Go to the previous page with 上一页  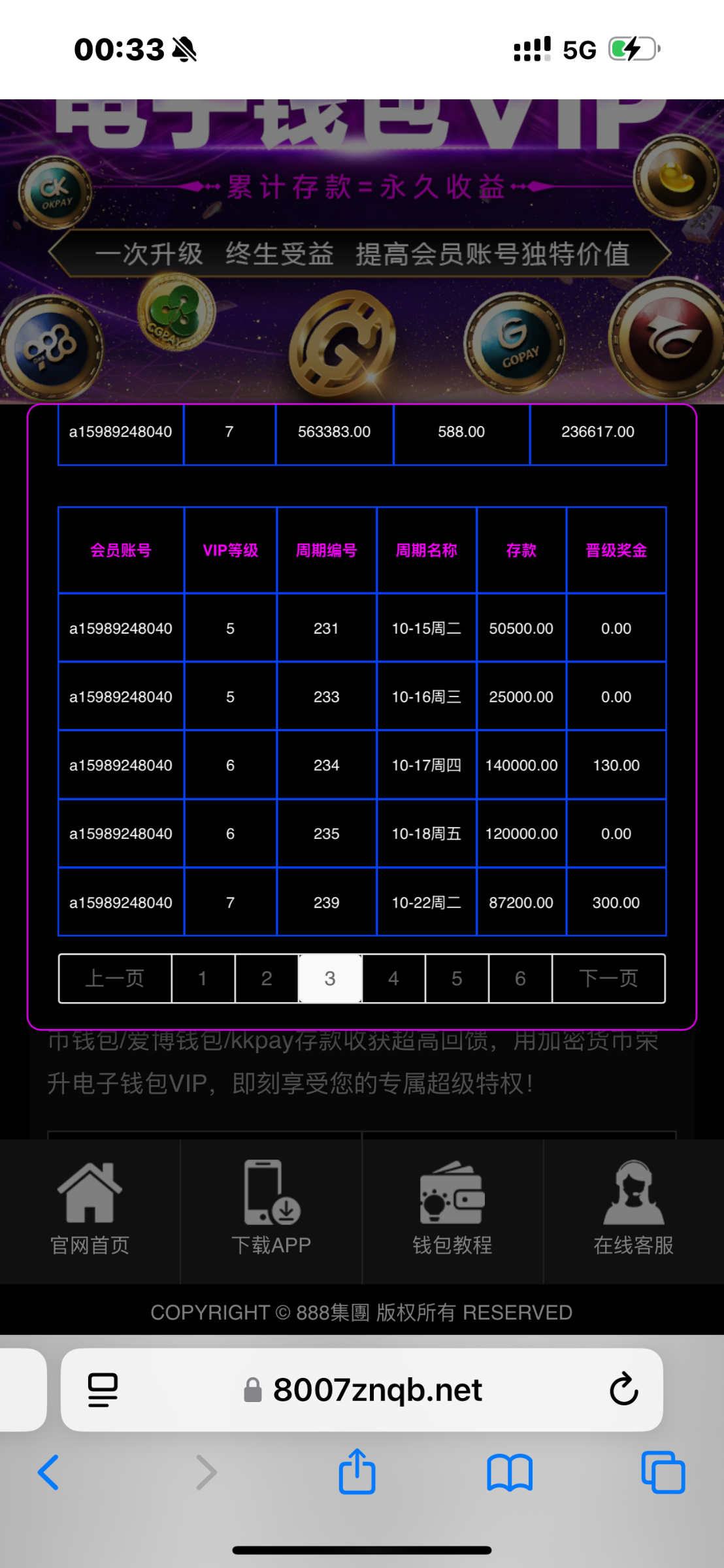115,978
